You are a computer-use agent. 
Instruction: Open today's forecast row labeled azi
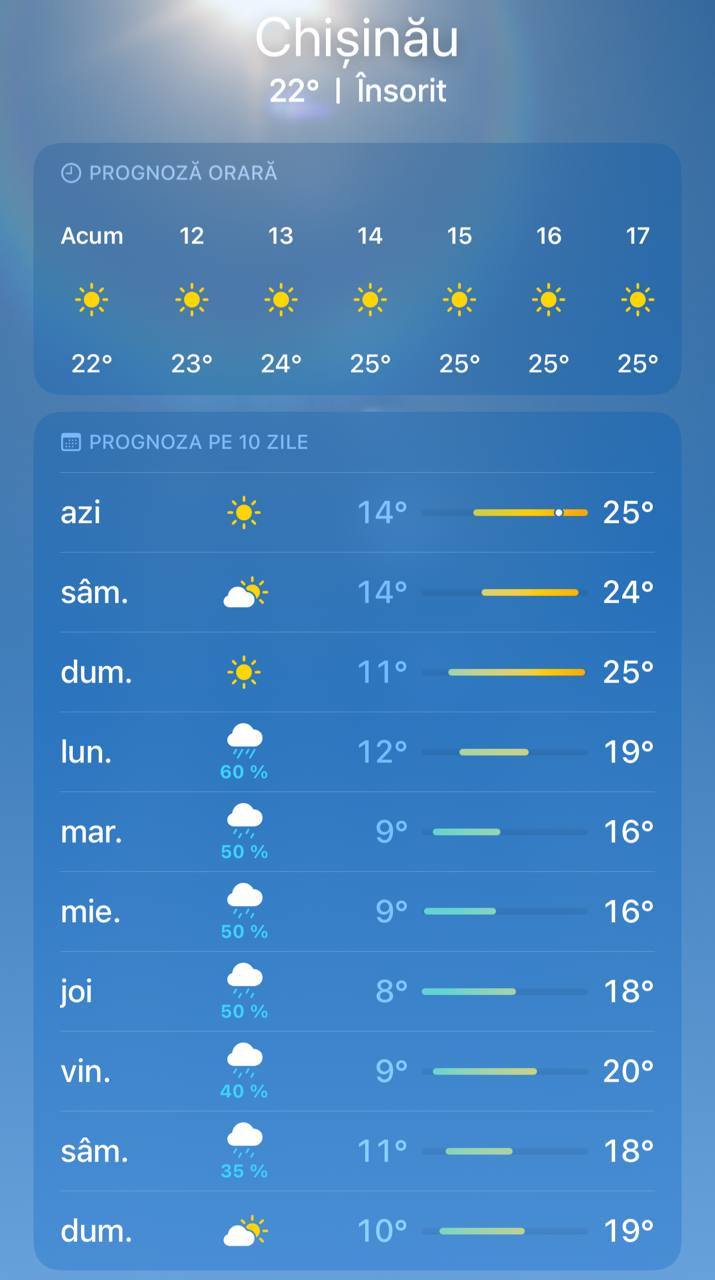(357, 513)
